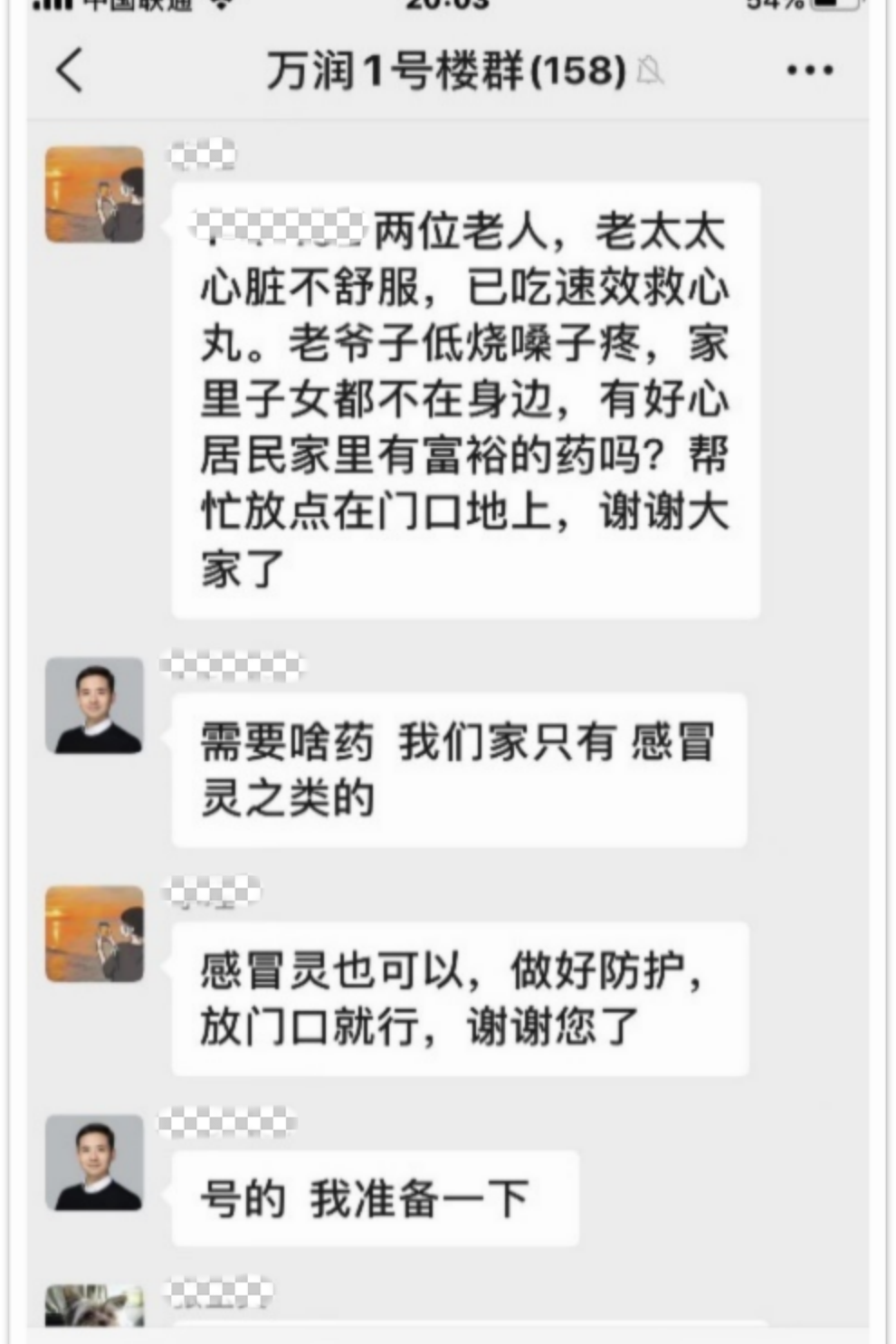Open avatar beside the 两位老人 message
Image resolution: width=896 pixels, height=1344 pixels.
pos(95,195)
